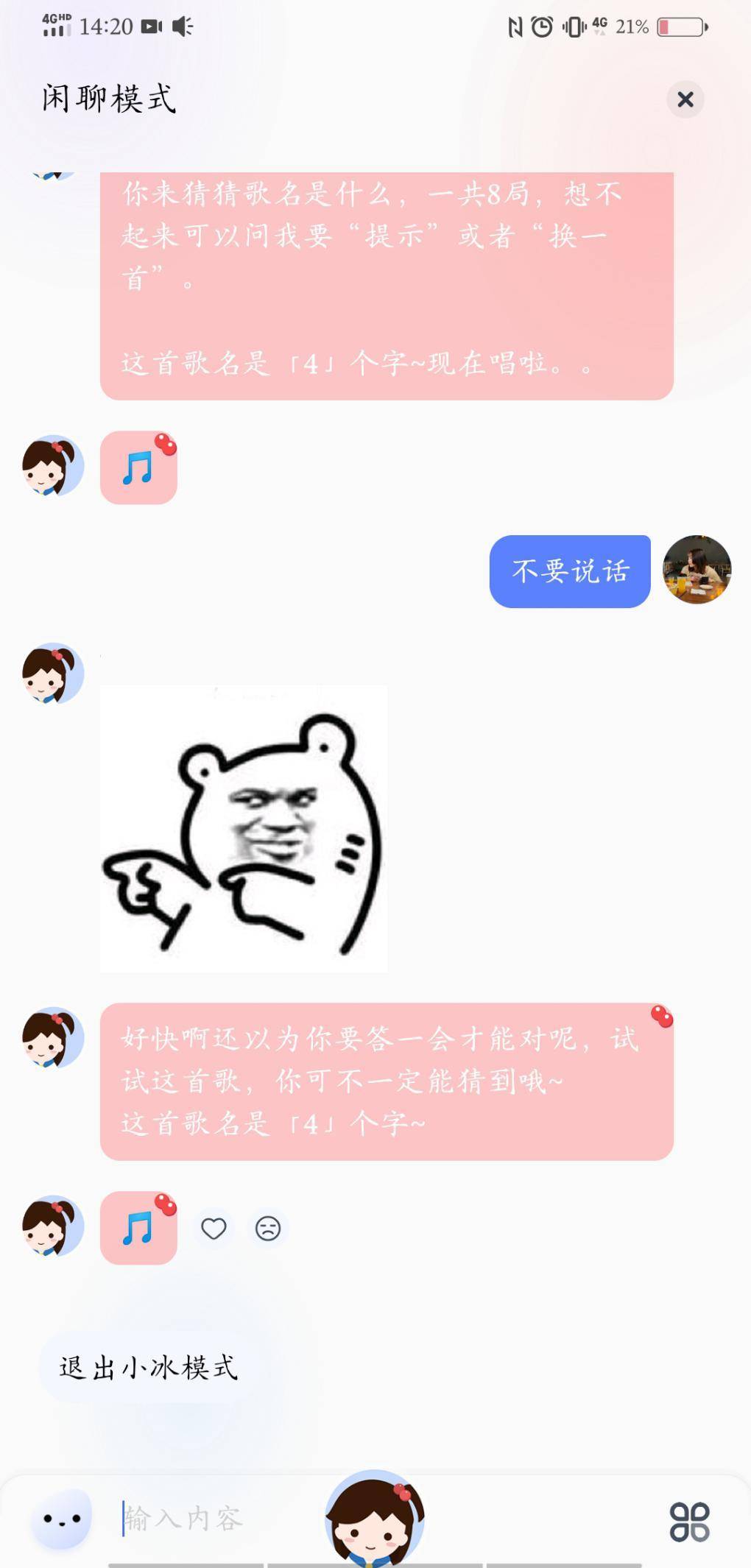Tap the large Xiaoice avatar at the bottom center
751x1568 pixels.
click(x=375, y=1520)
